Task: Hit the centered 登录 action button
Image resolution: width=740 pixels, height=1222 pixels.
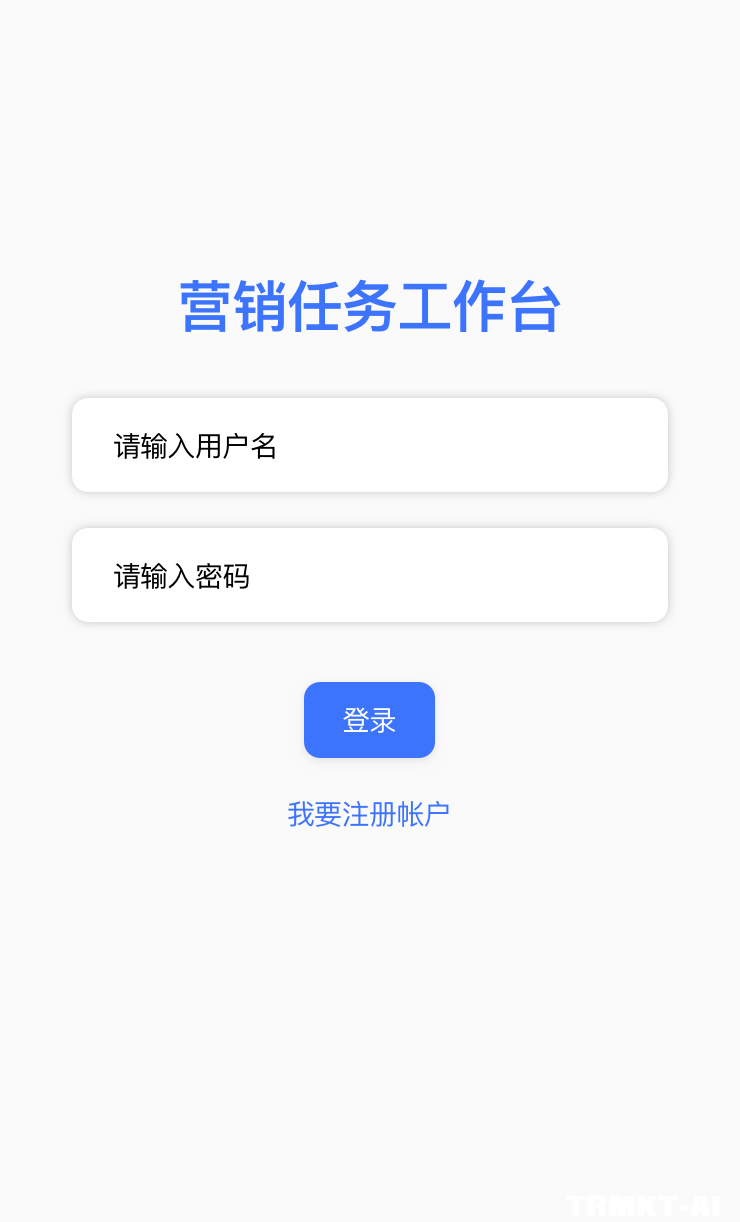Action: (370, 720)
